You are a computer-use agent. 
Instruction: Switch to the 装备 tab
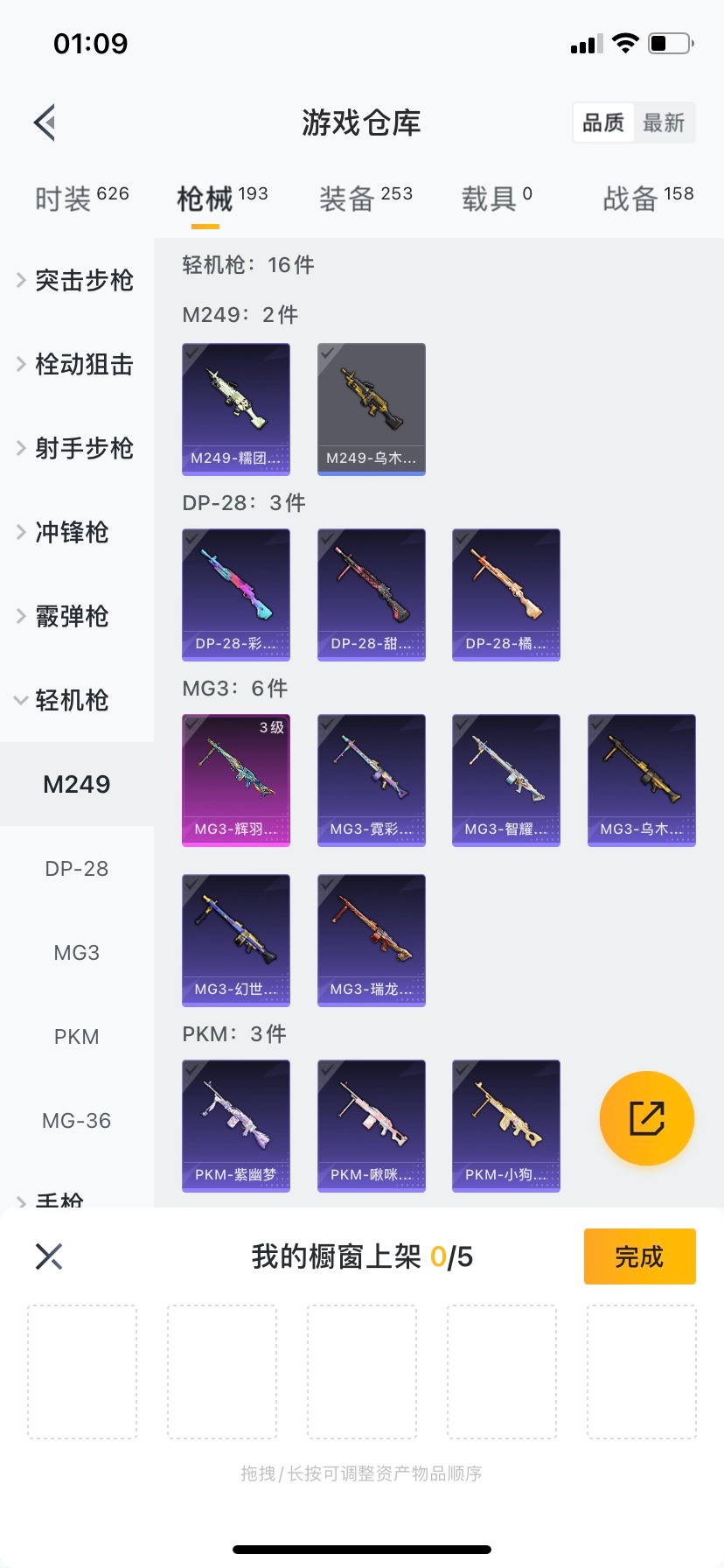(365, 199)
